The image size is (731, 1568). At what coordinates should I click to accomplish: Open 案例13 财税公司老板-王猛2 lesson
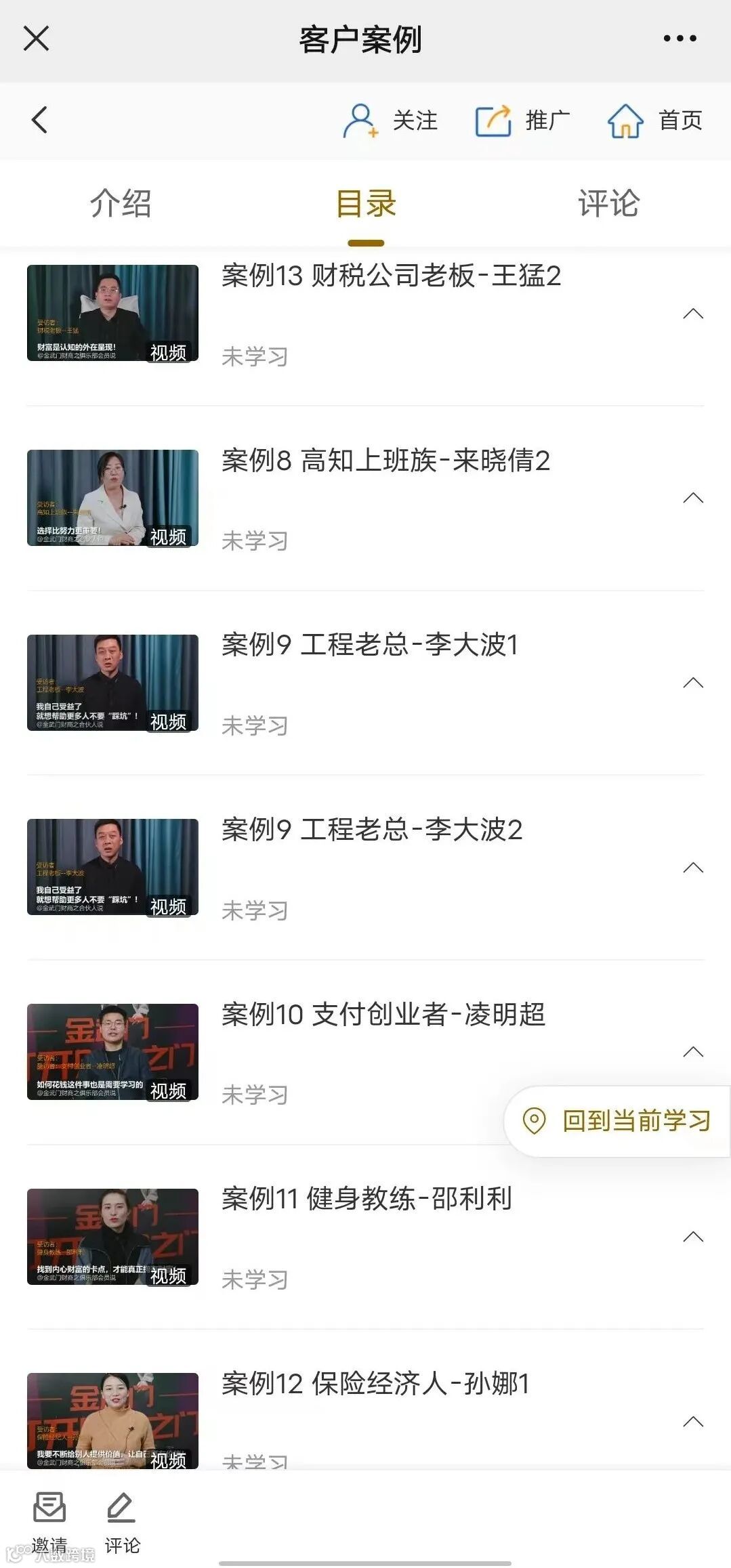(391, 276)
